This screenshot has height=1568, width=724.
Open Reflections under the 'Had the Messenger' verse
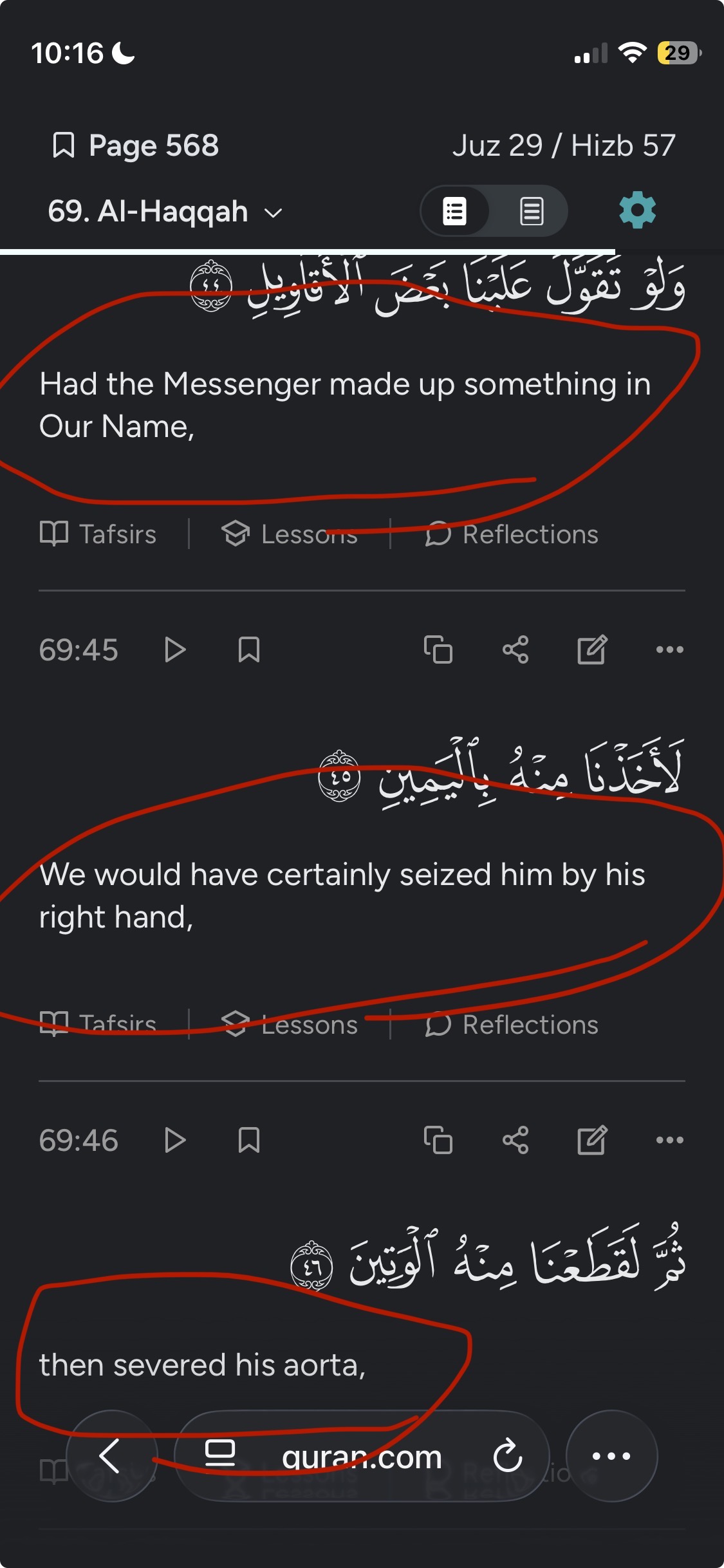[512, 534]
